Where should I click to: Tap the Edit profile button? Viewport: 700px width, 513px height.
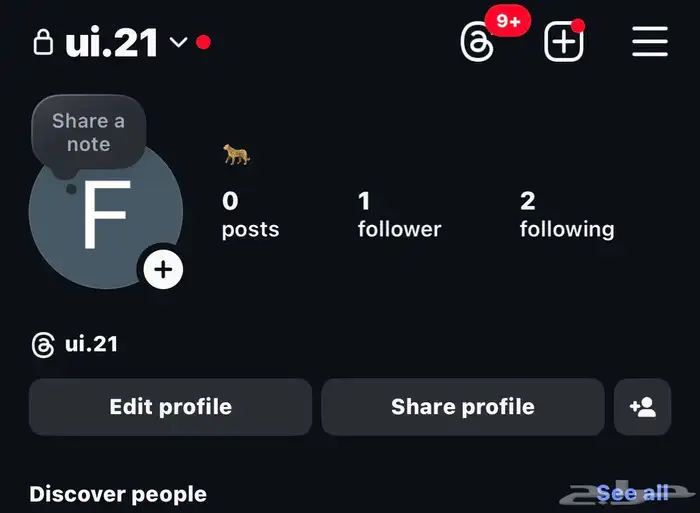click(170, 407)
